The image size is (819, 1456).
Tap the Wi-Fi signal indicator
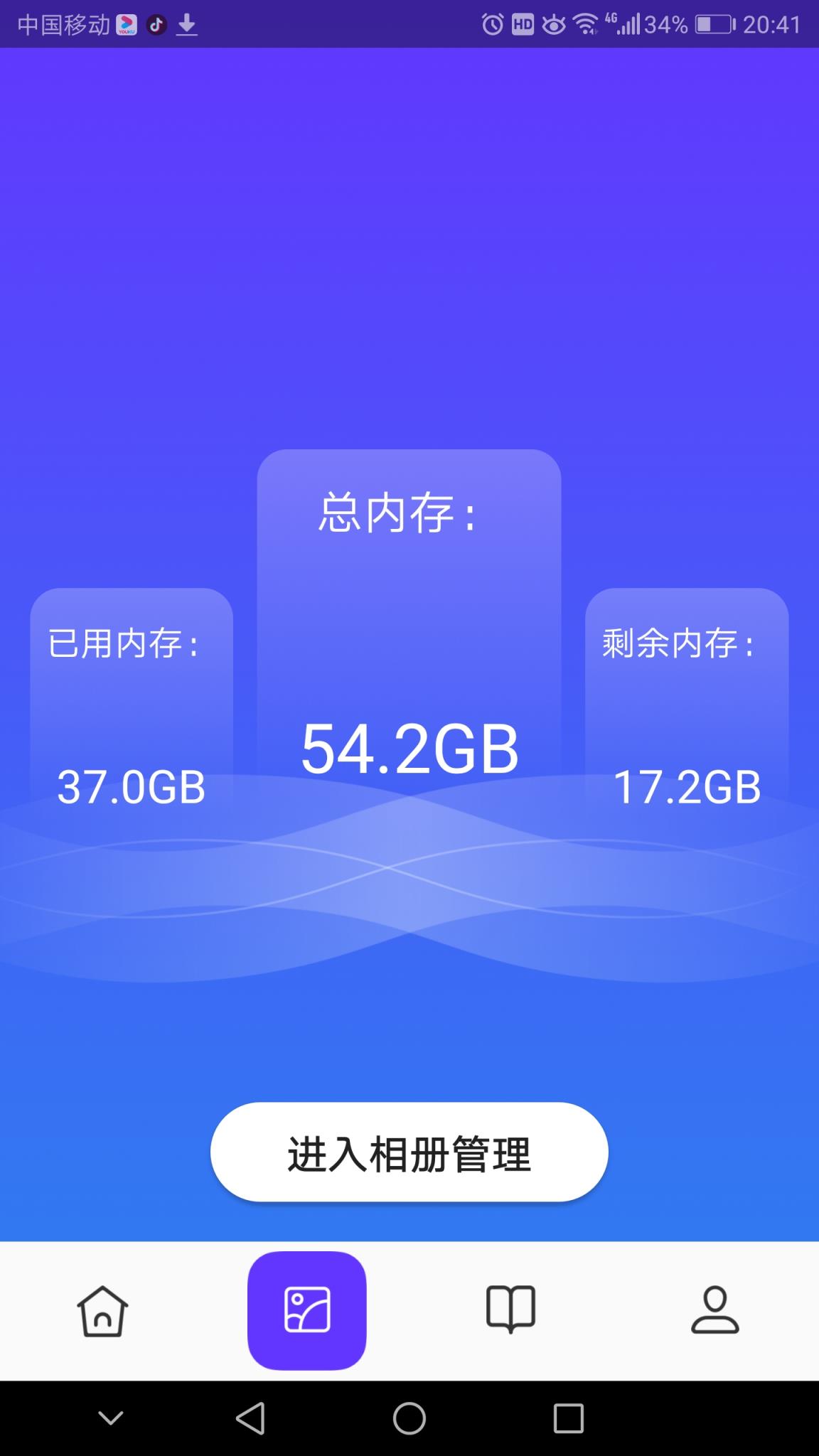point(584,23)
